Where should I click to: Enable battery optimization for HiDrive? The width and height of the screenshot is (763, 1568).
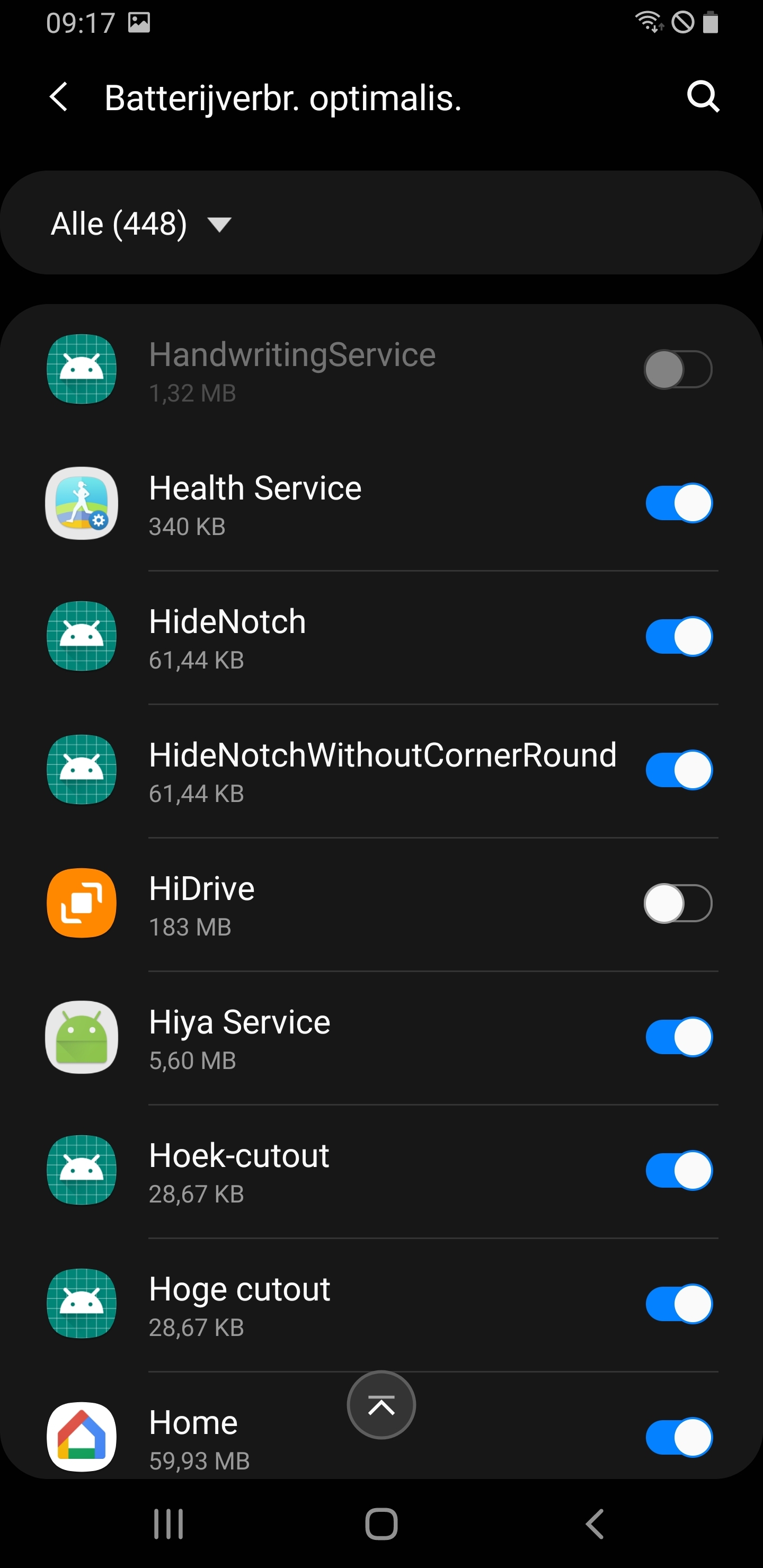[678, 903]
